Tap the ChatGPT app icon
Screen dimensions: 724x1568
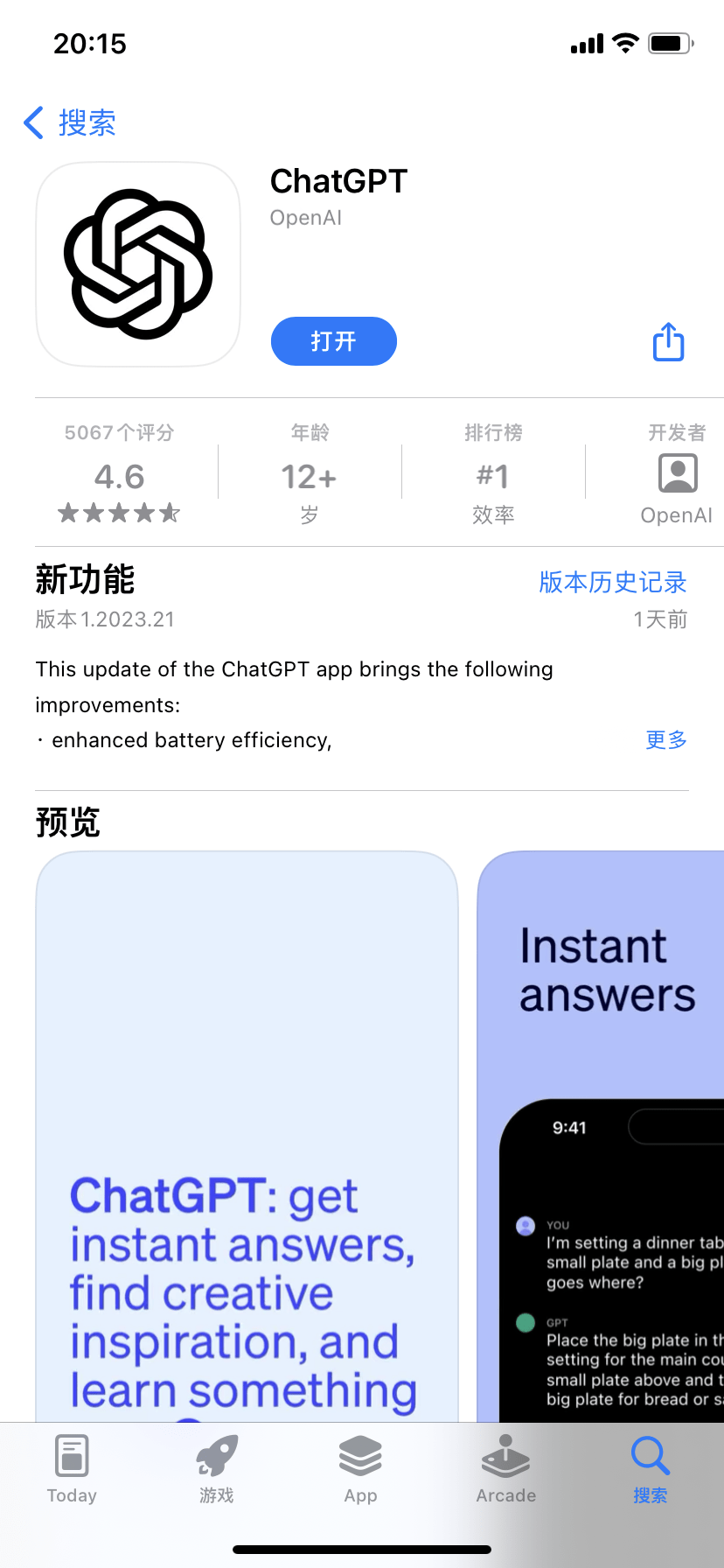(137, 262)
